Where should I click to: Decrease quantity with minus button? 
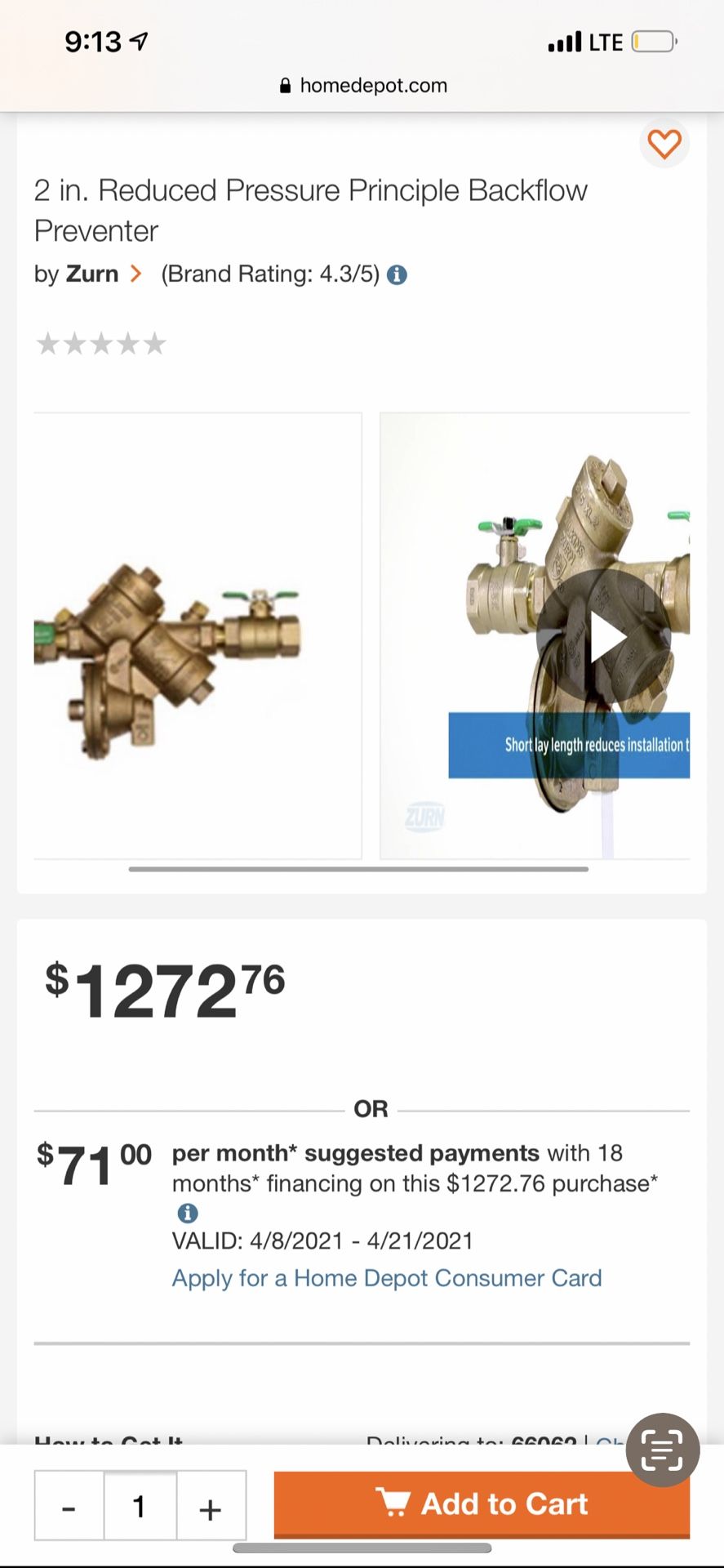point(69,1507)
